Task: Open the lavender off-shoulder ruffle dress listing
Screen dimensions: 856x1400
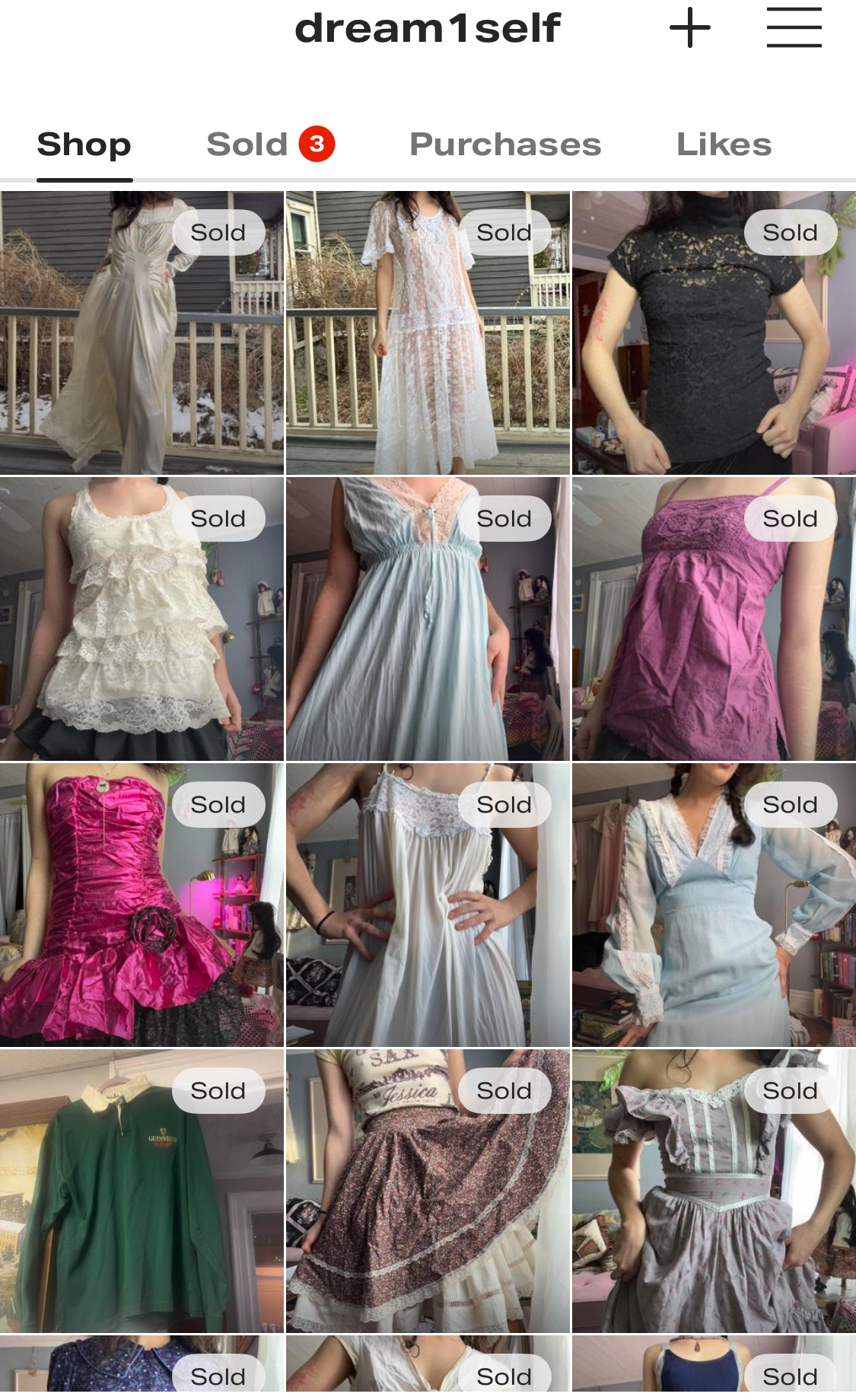Action: click(714, 1191)
